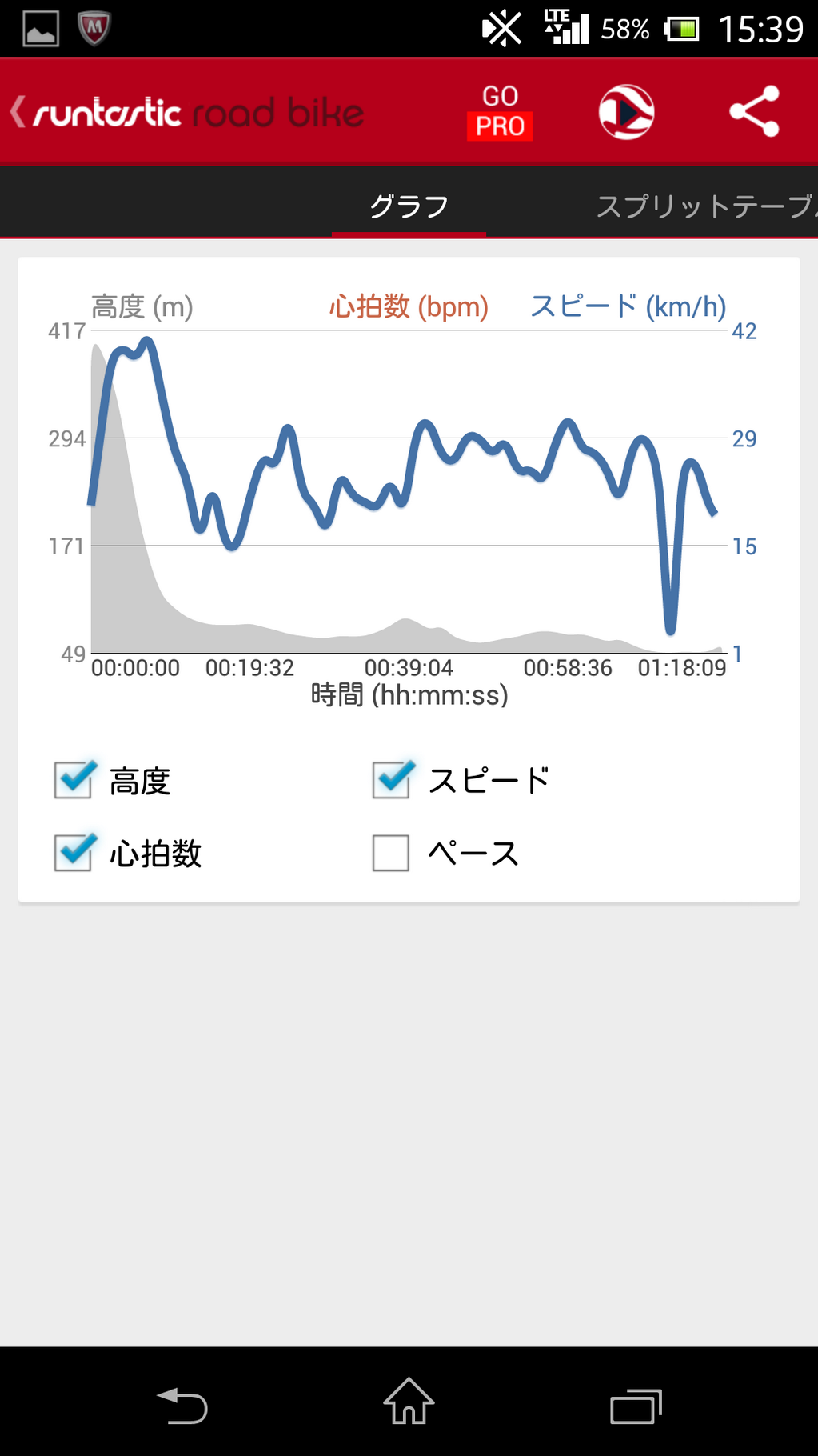Go back via the runtastic logo arrow
This screenshot has width=818, height=1456.
tap(19, 112)
